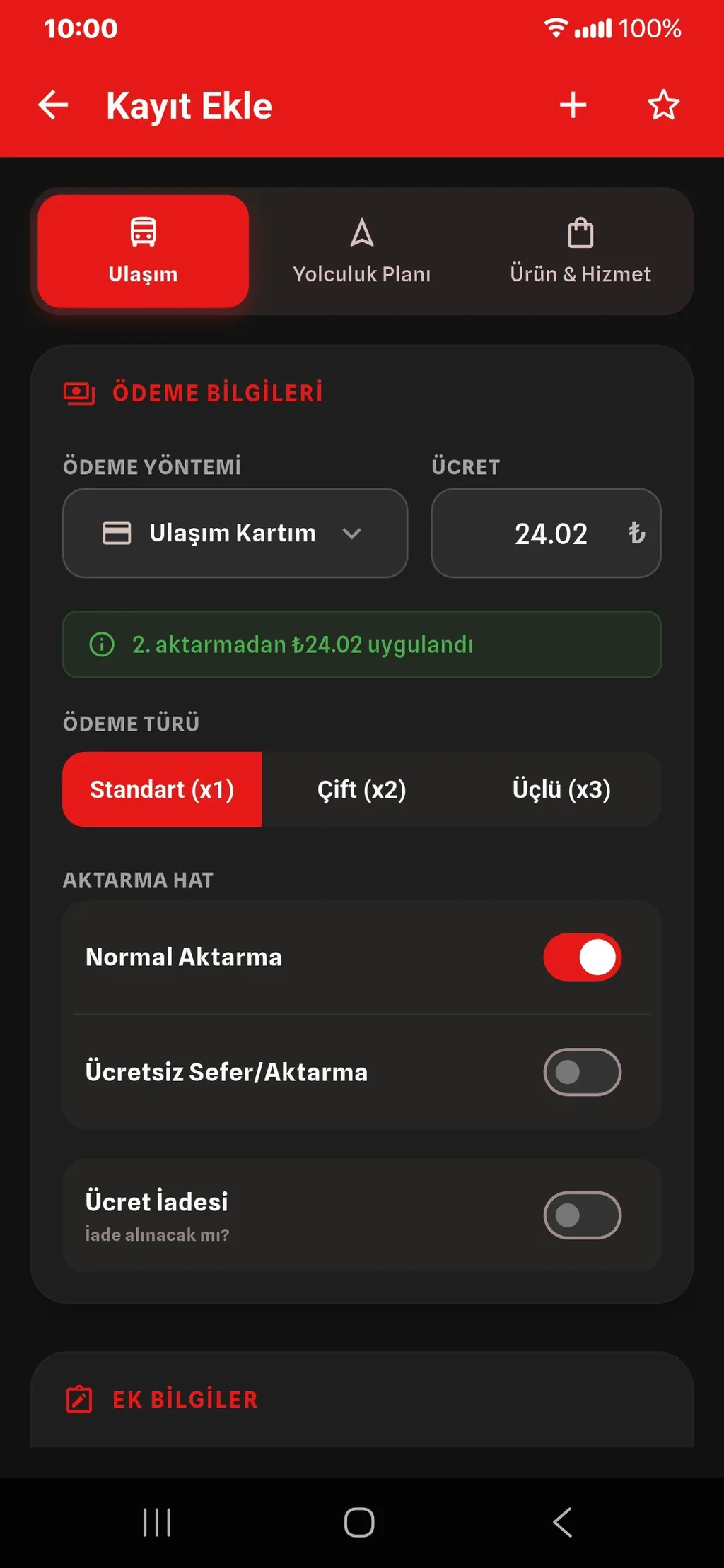Screen dimensions: 724x1568
Task: Expand payment method options with chevron arrow
Action: (x=356, y=535)
